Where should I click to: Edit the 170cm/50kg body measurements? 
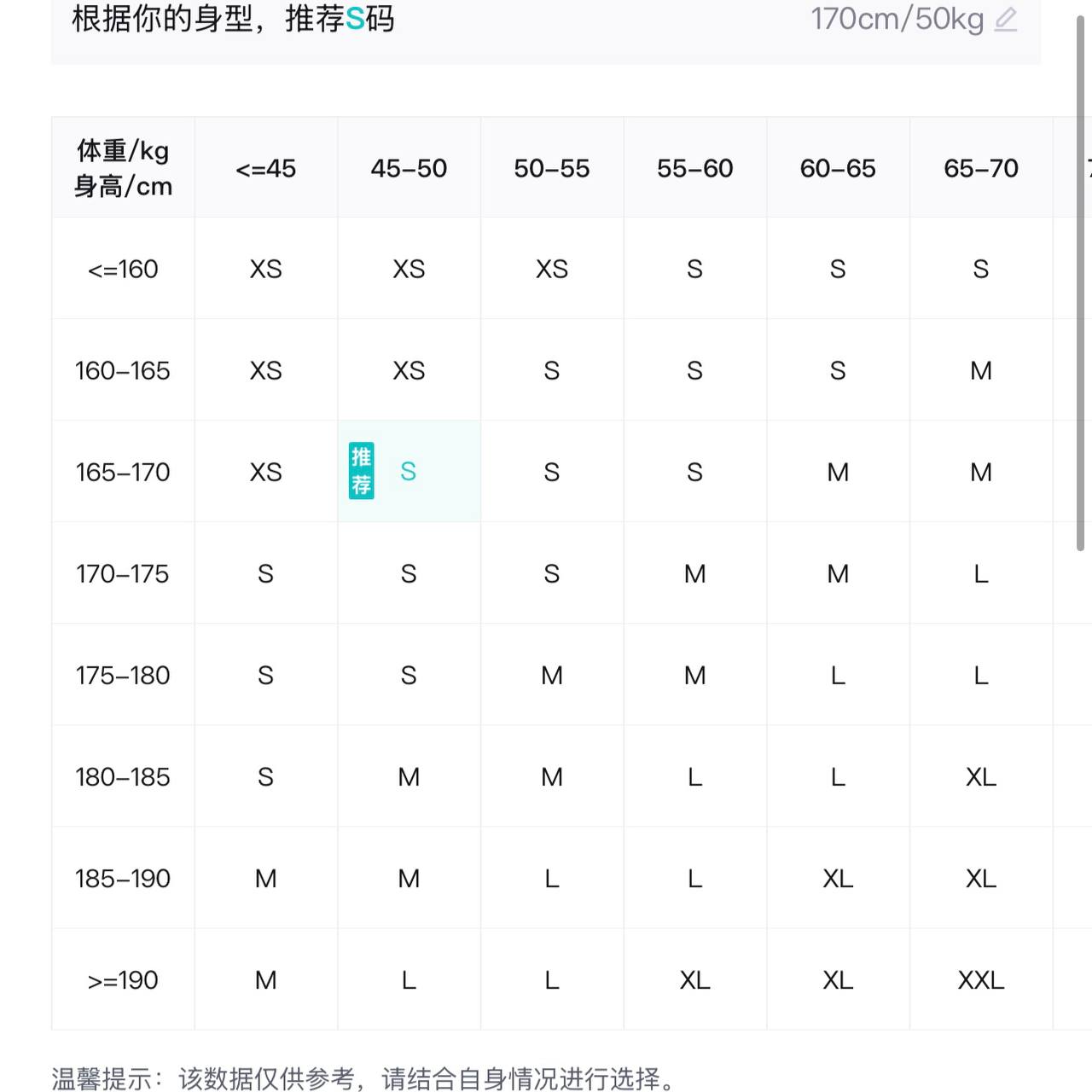click(x=1006, y=20)
